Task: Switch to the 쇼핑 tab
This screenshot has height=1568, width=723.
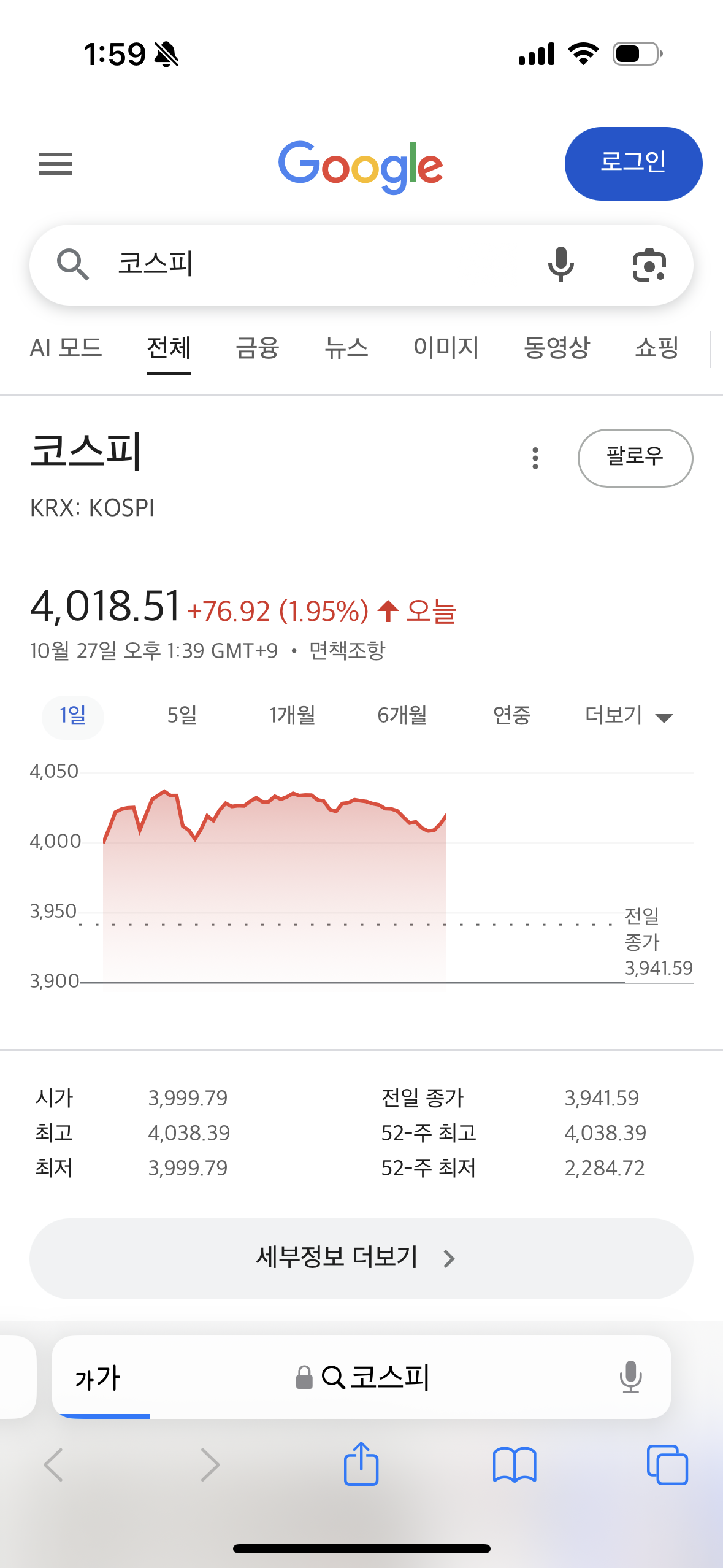Action: point(657,348)
